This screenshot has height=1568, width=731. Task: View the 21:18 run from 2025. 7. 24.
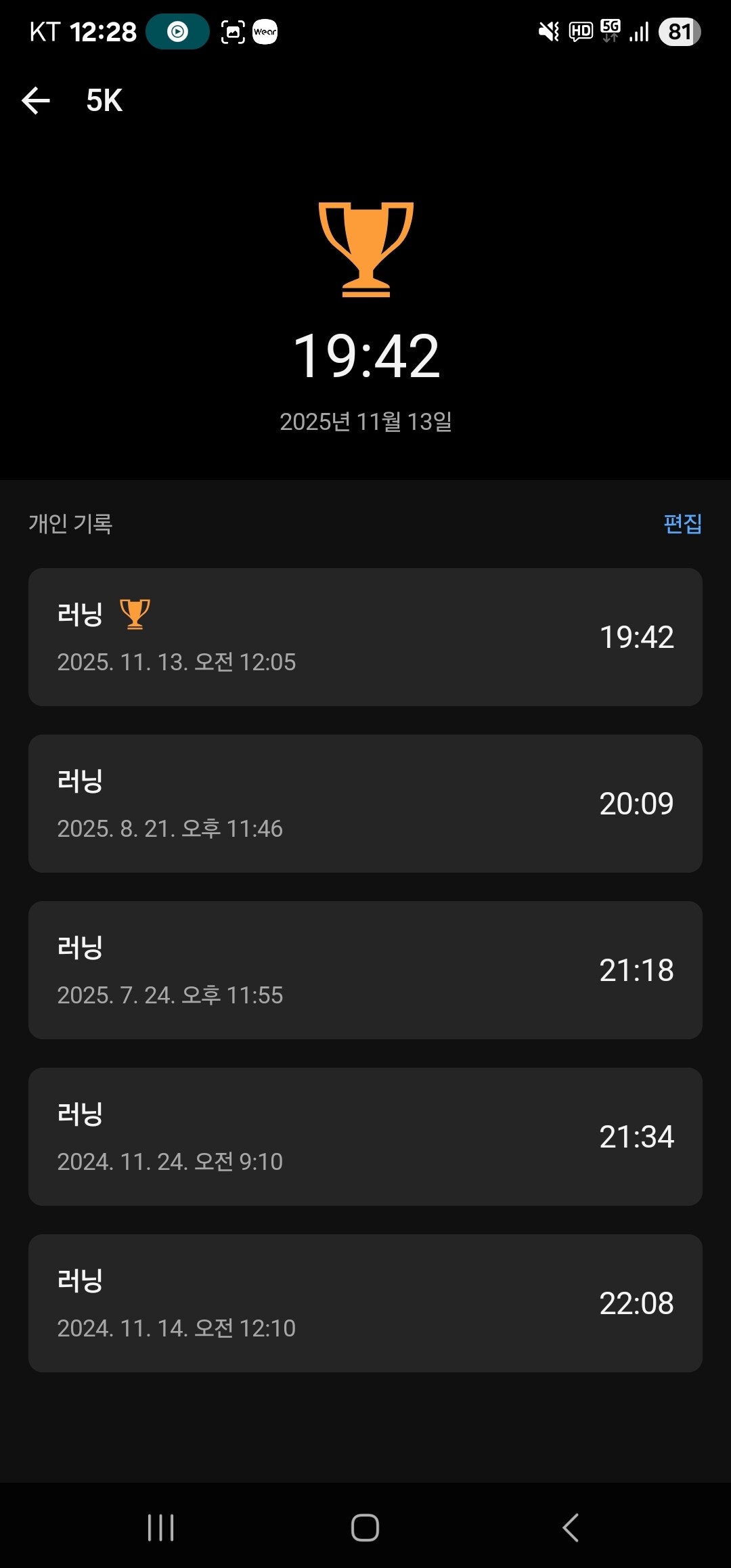(x=365, y=970)
